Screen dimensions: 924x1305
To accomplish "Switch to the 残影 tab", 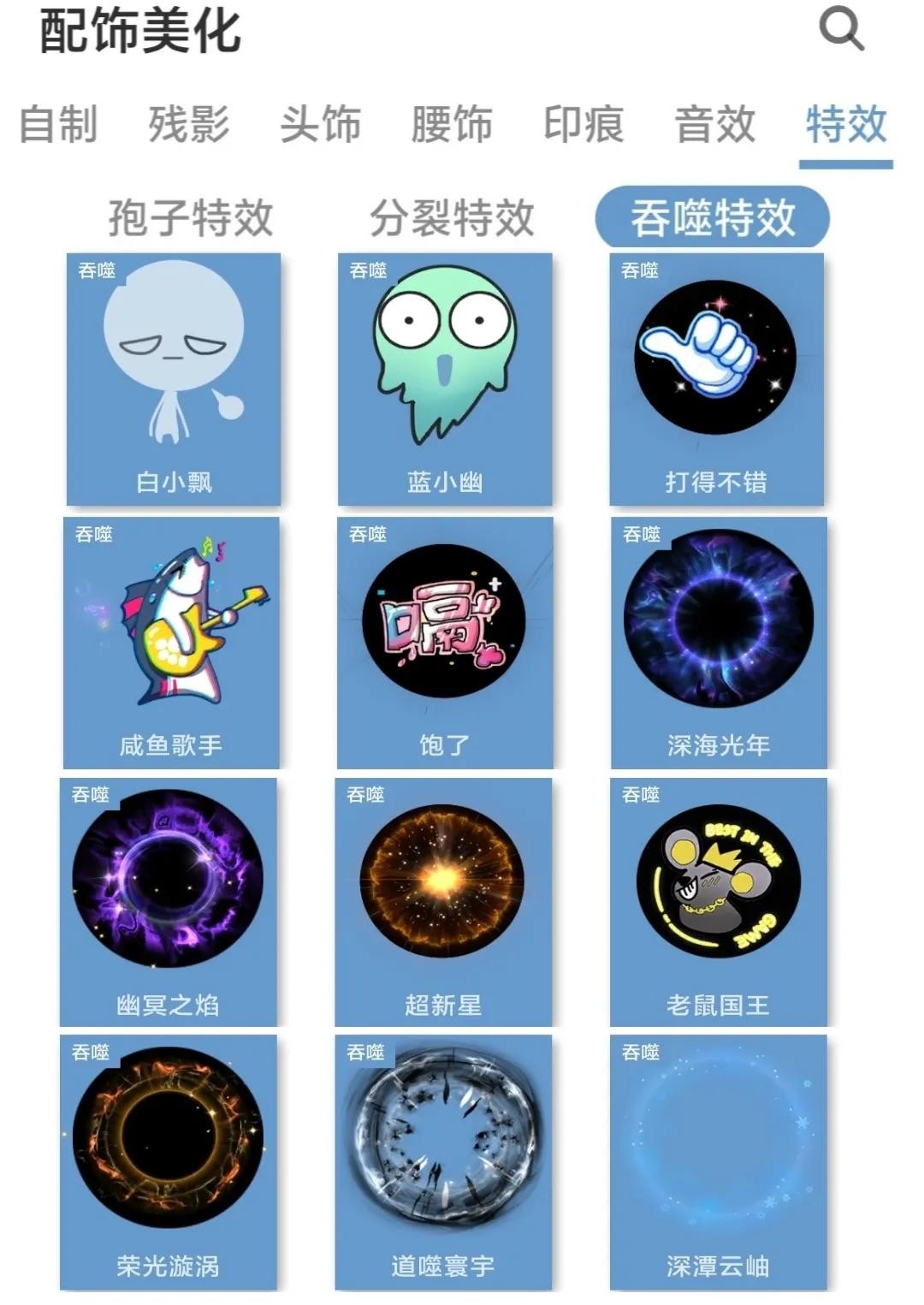I will pyautogui.click(x=189, y=124).
